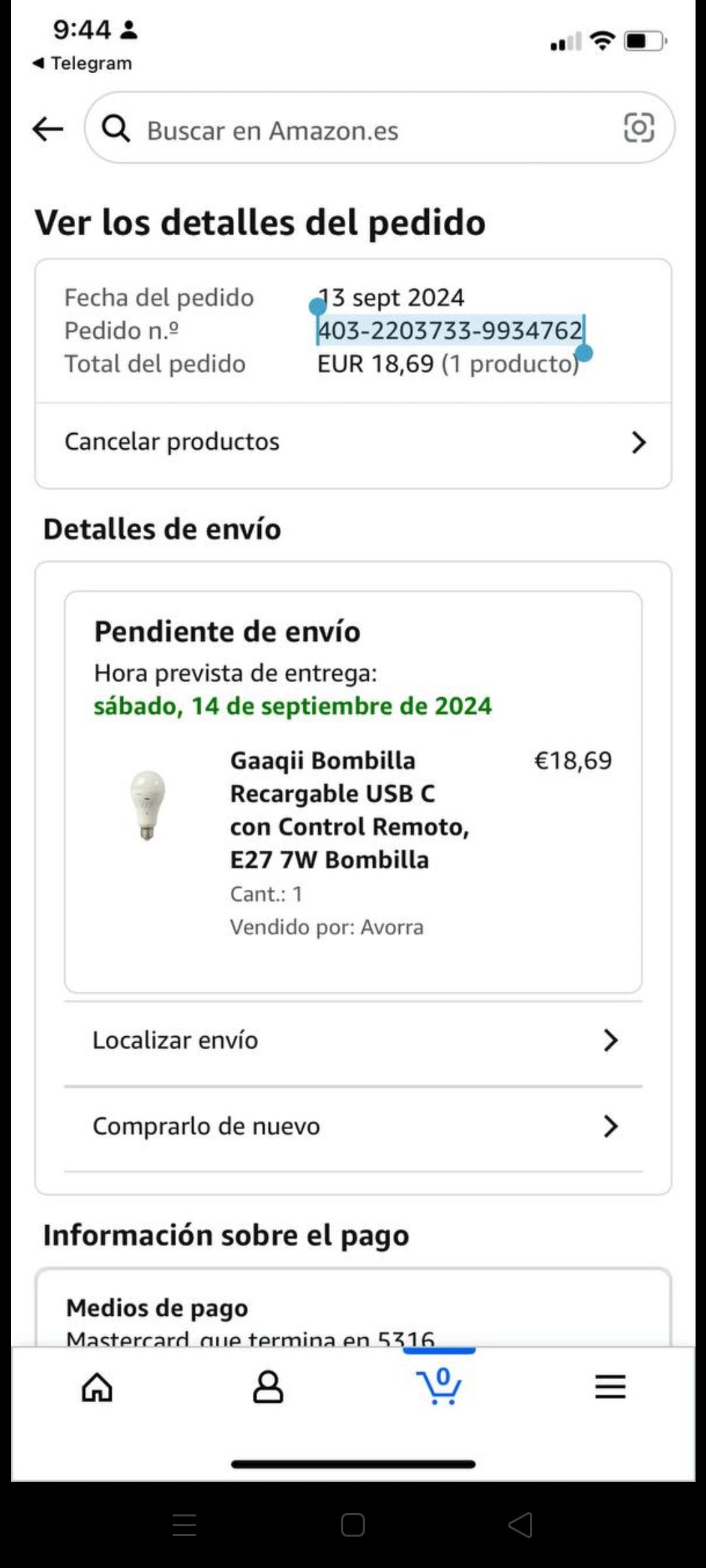Image resolution: width=706 pixels, height=1568 pixels.
Task: Open the camera scan icon in search
Action: pos(639,127)
